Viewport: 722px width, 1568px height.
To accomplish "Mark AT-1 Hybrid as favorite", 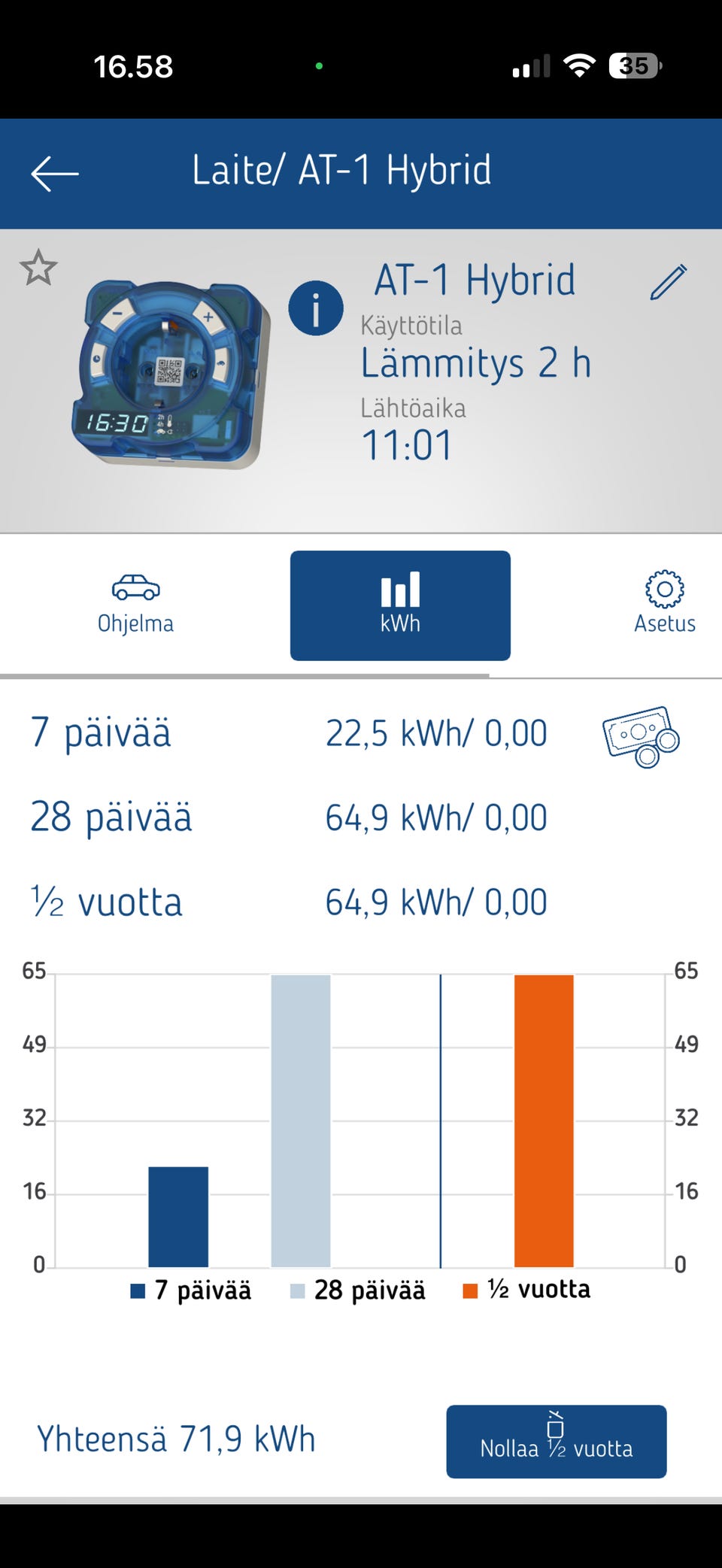I will (38, 268).
